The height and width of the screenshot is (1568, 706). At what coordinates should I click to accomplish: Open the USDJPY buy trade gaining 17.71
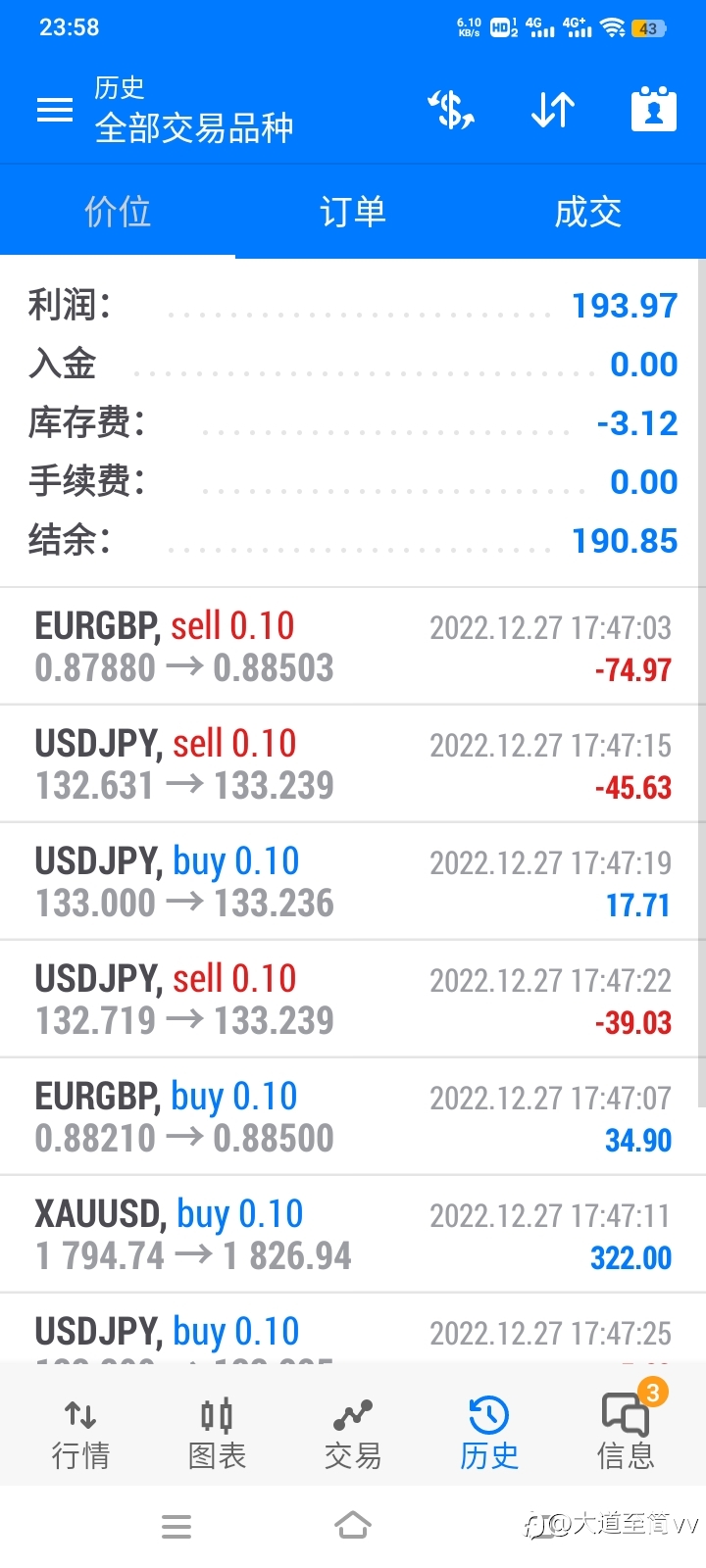[353, 882]
